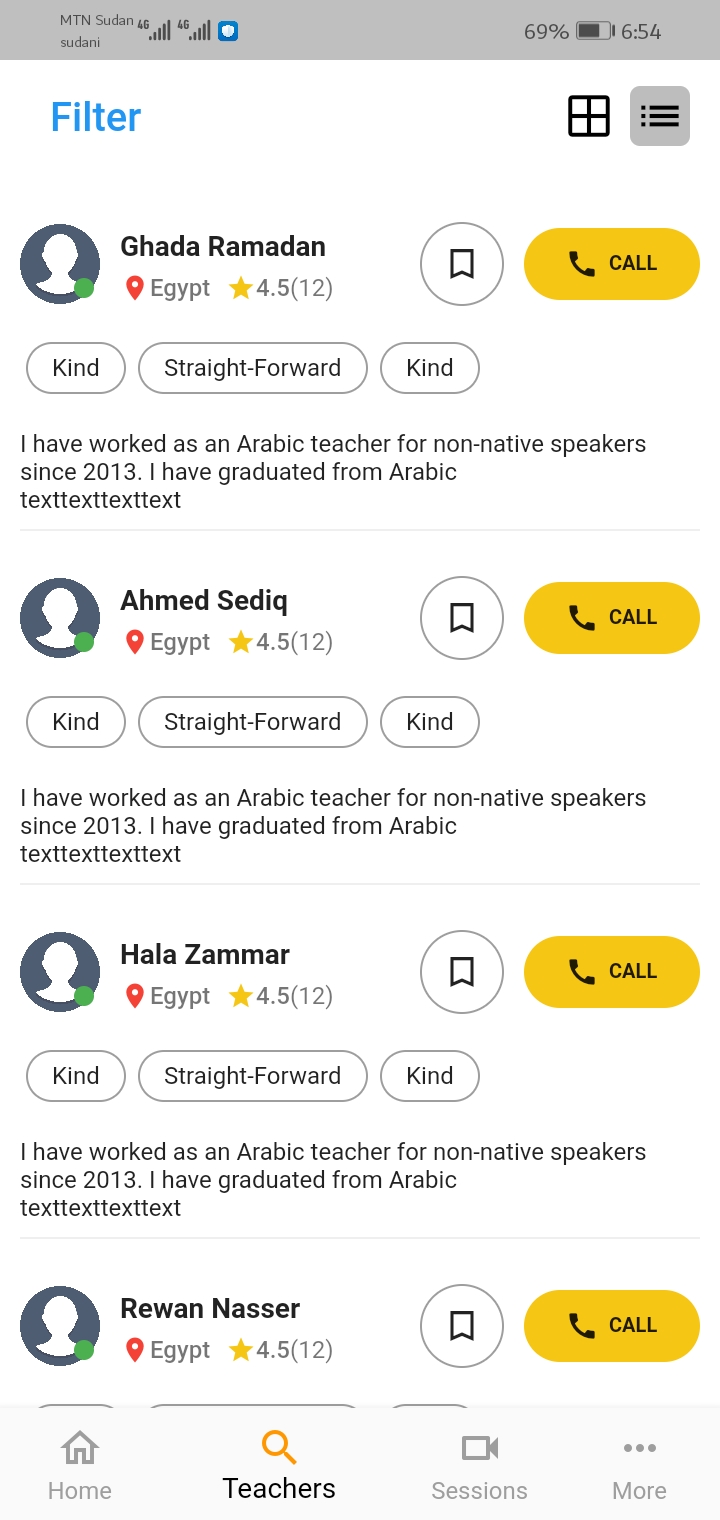Save Hala Zammar with bookmark icon
The height and width of the screenshot is (1520, 720).
(462, 972)
